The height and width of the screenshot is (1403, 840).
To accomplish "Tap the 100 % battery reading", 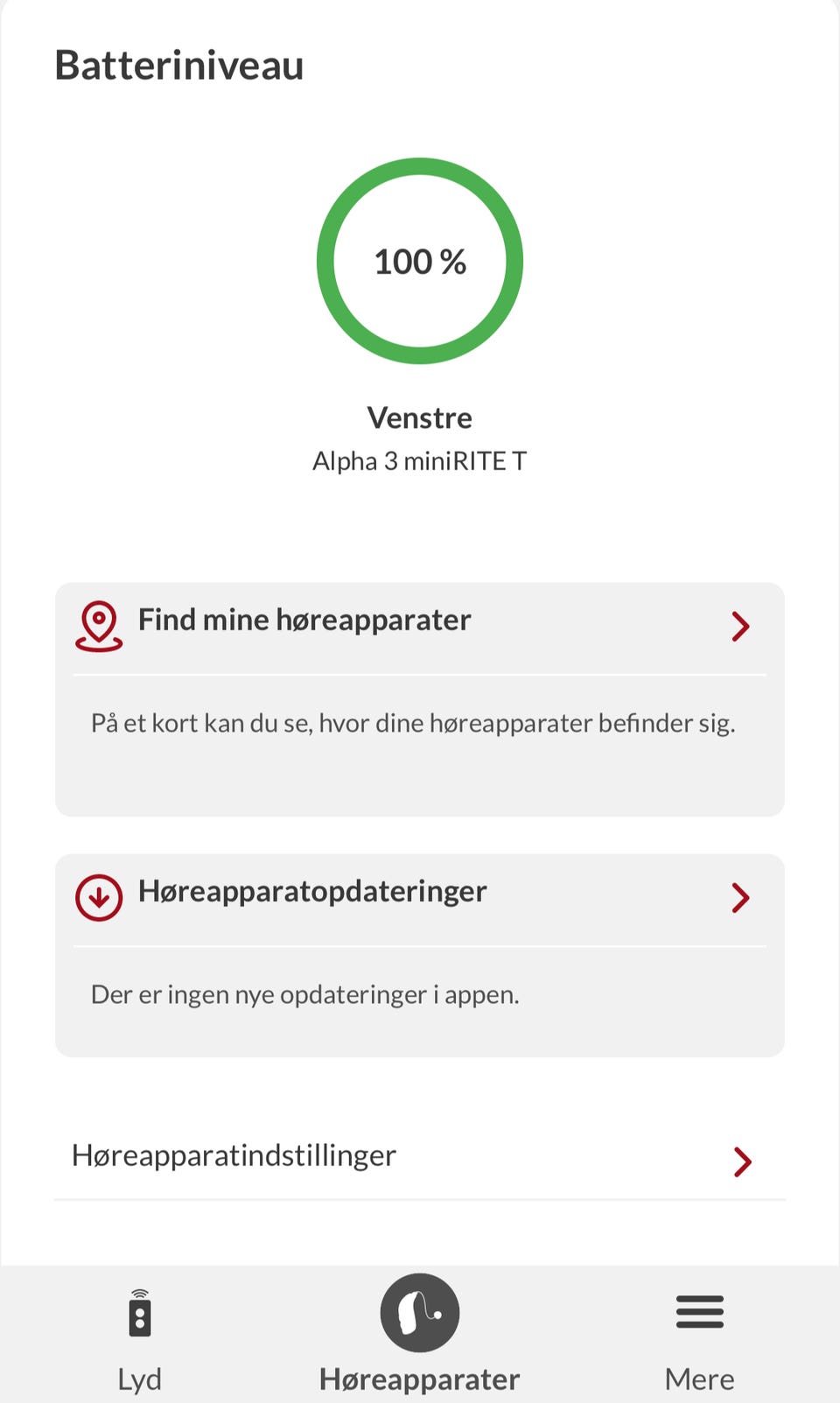I will [420, 260].
